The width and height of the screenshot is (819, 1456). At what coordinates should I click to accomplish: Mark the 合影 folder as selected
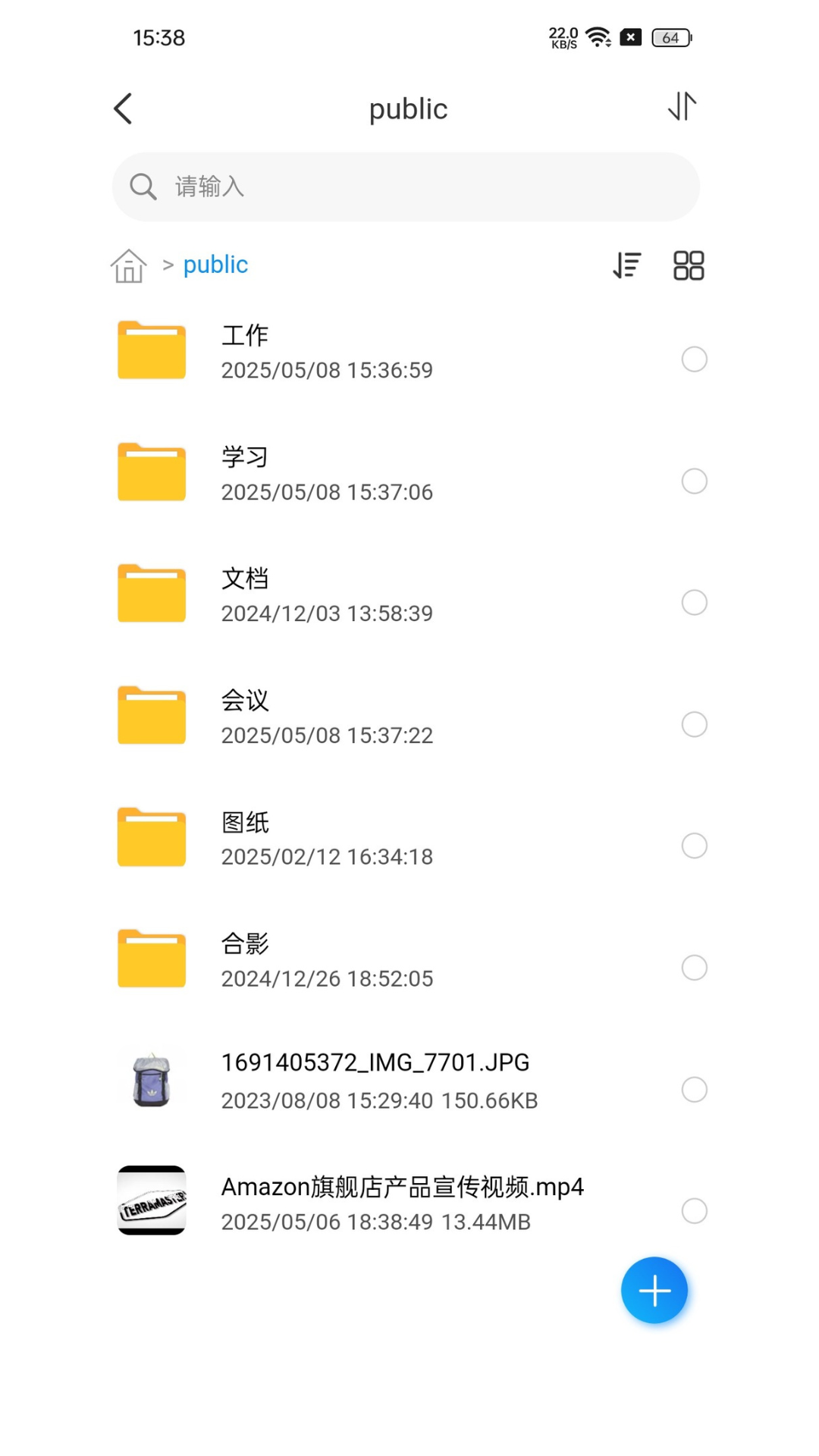(694, 968)
